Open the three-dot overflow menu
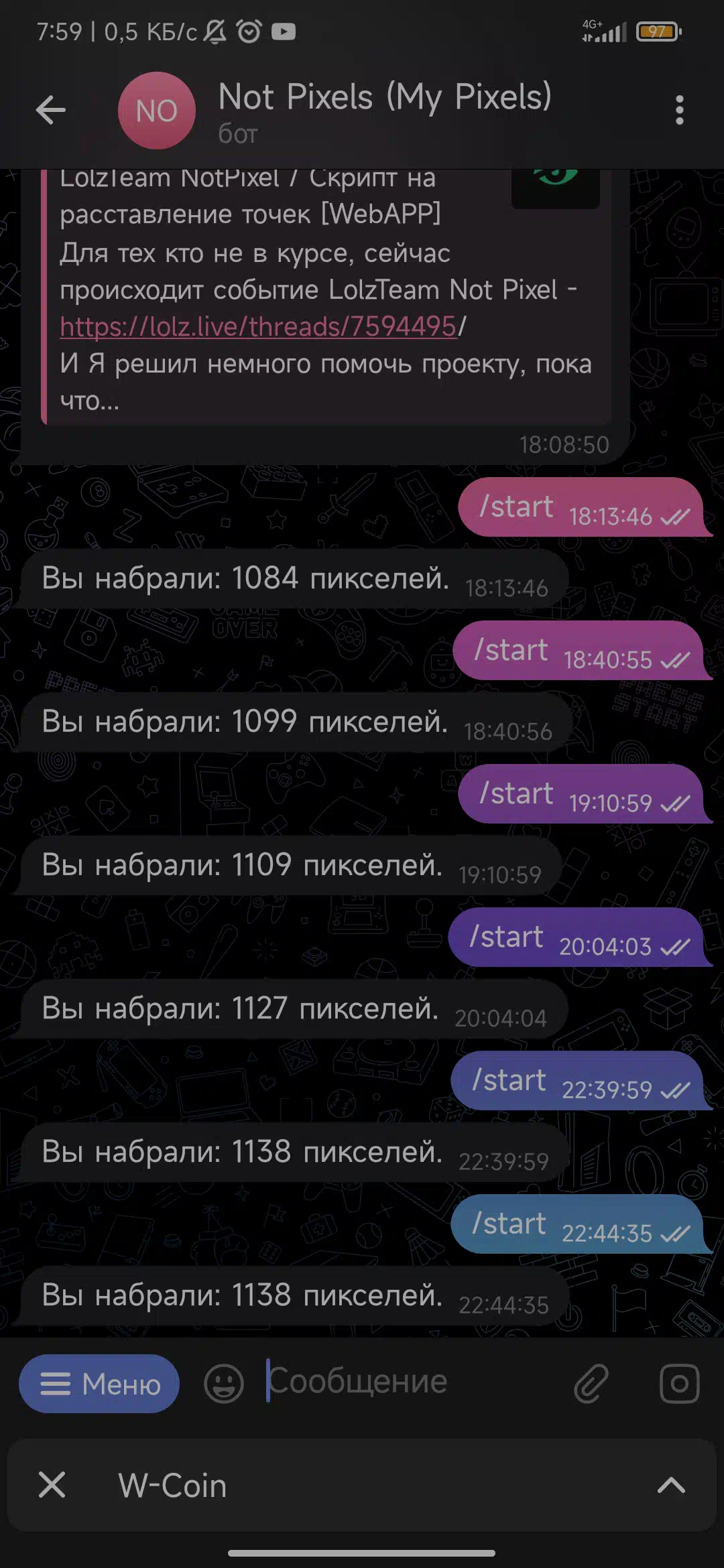The height and width of the screenshot is (1568, 724). [679, 110]
